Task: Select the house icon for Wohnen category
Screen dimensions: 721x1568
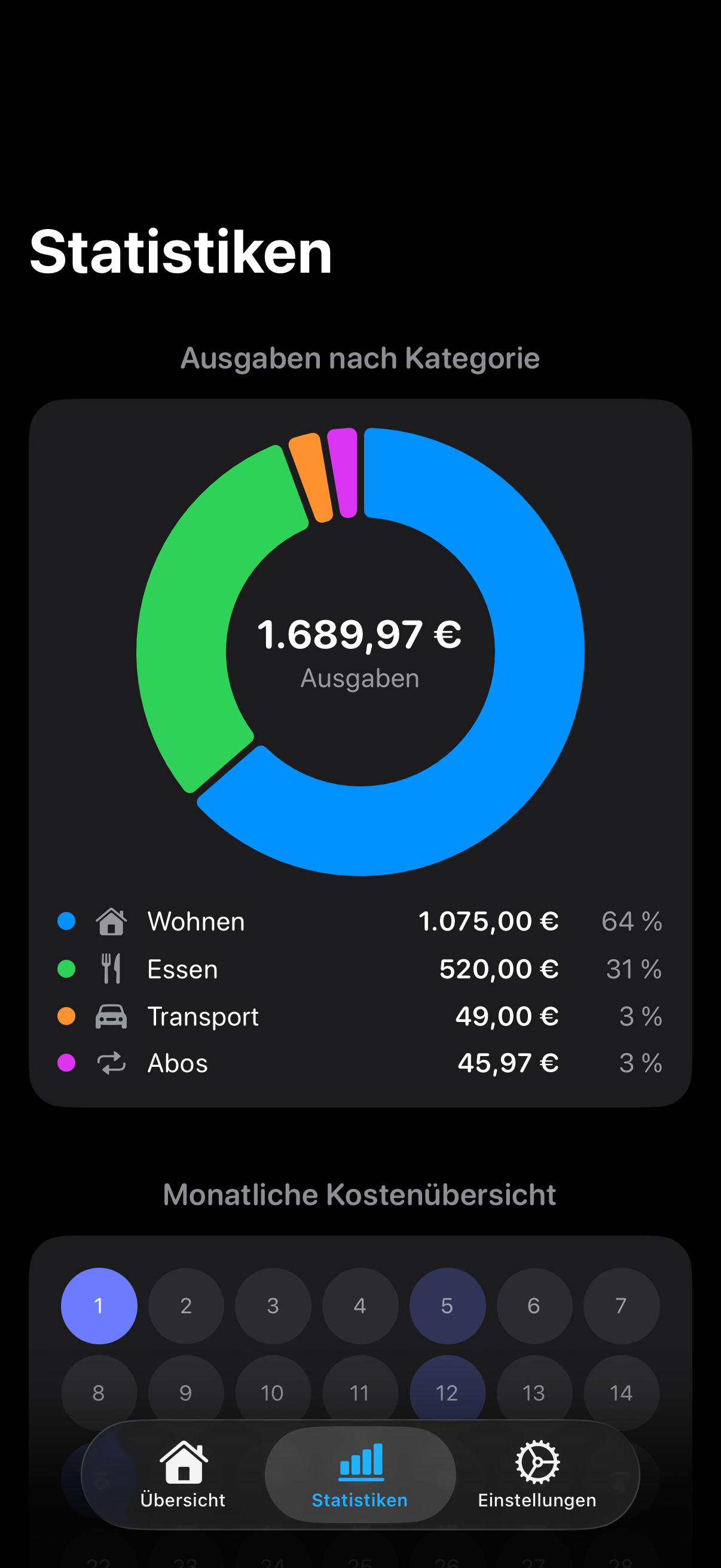Action: (x=112, y=921)
